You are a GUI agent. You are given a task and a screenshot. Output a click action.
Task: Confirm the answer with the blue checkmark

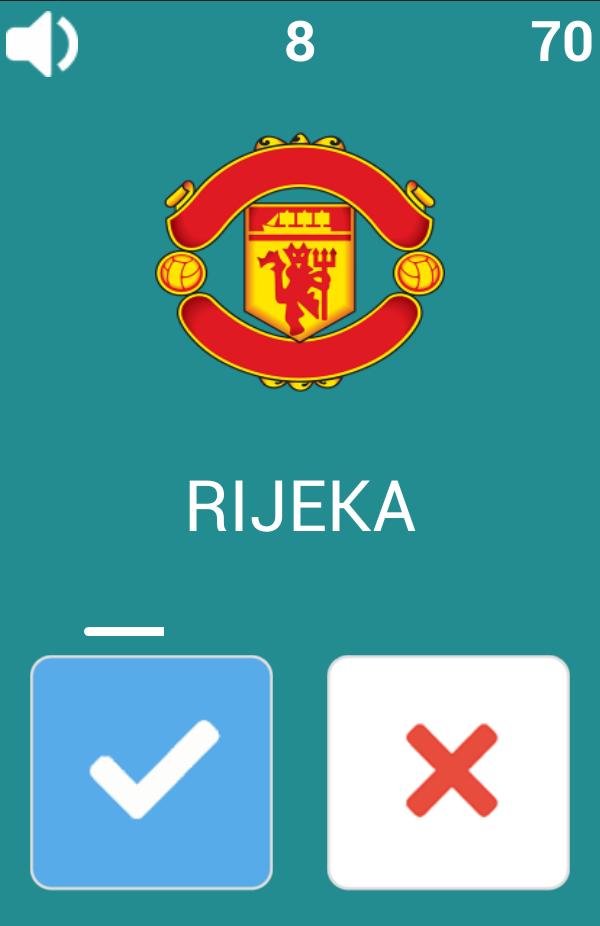point(152,772)
